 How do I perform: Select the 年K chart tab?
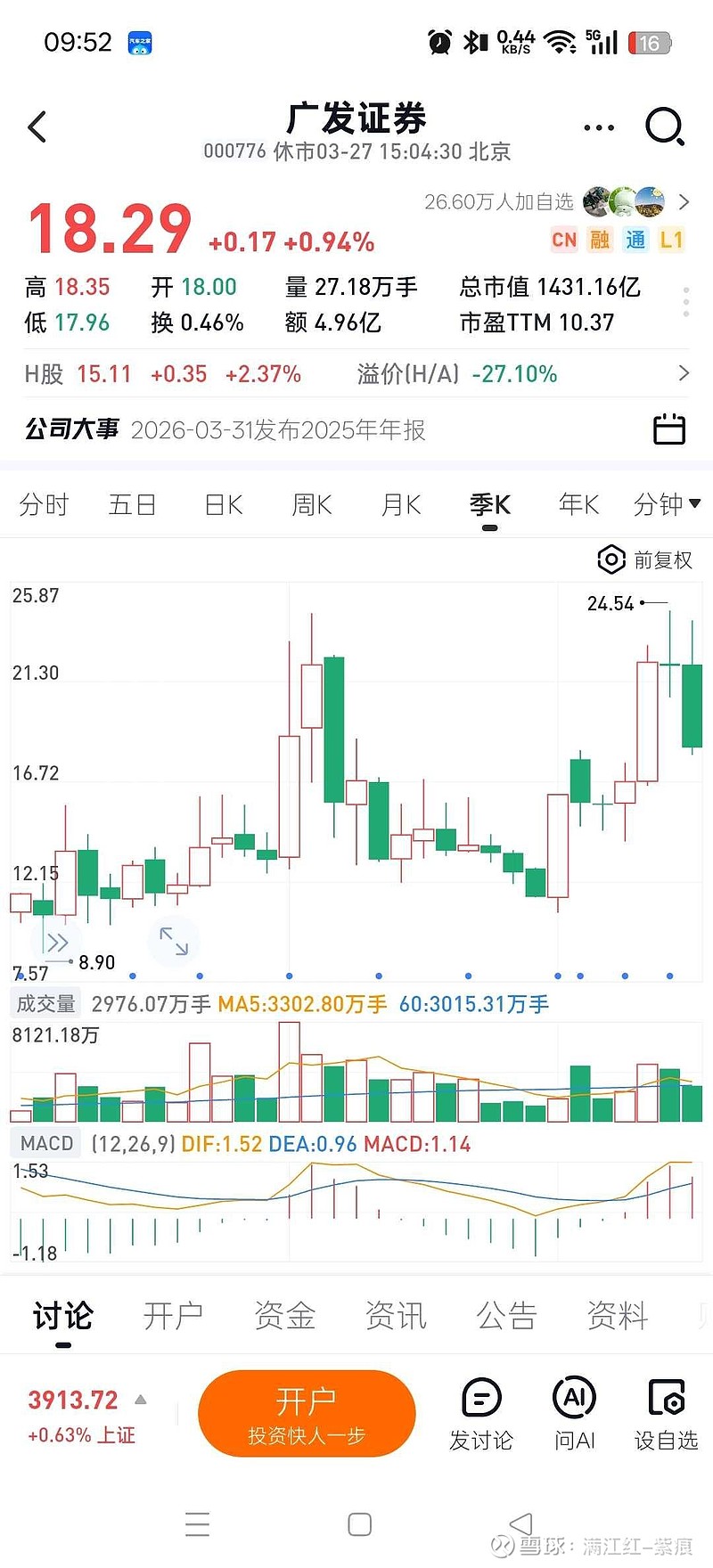pyautogui.click(x=578, y=505)
